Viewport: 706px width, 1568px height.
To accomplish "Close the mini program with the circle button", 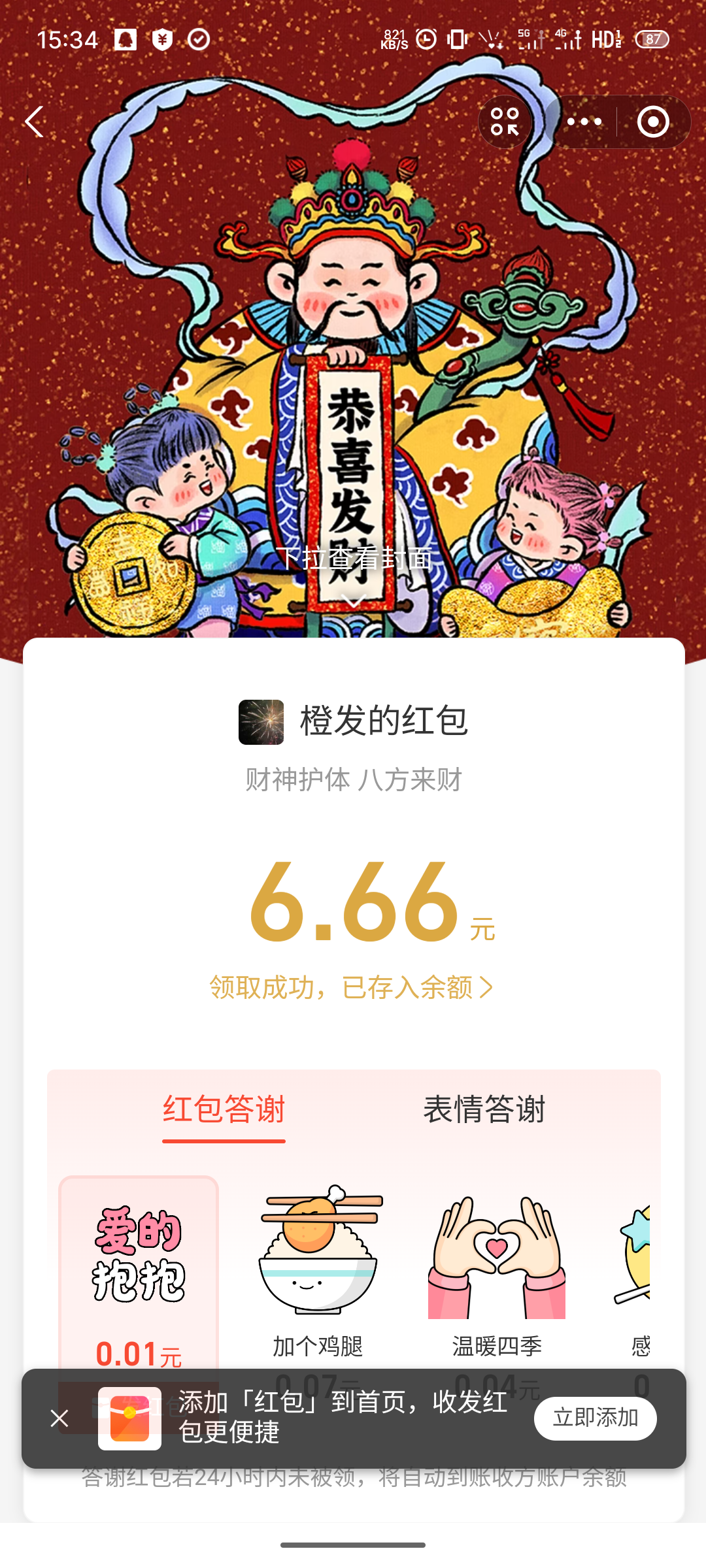I will (653, 122).
